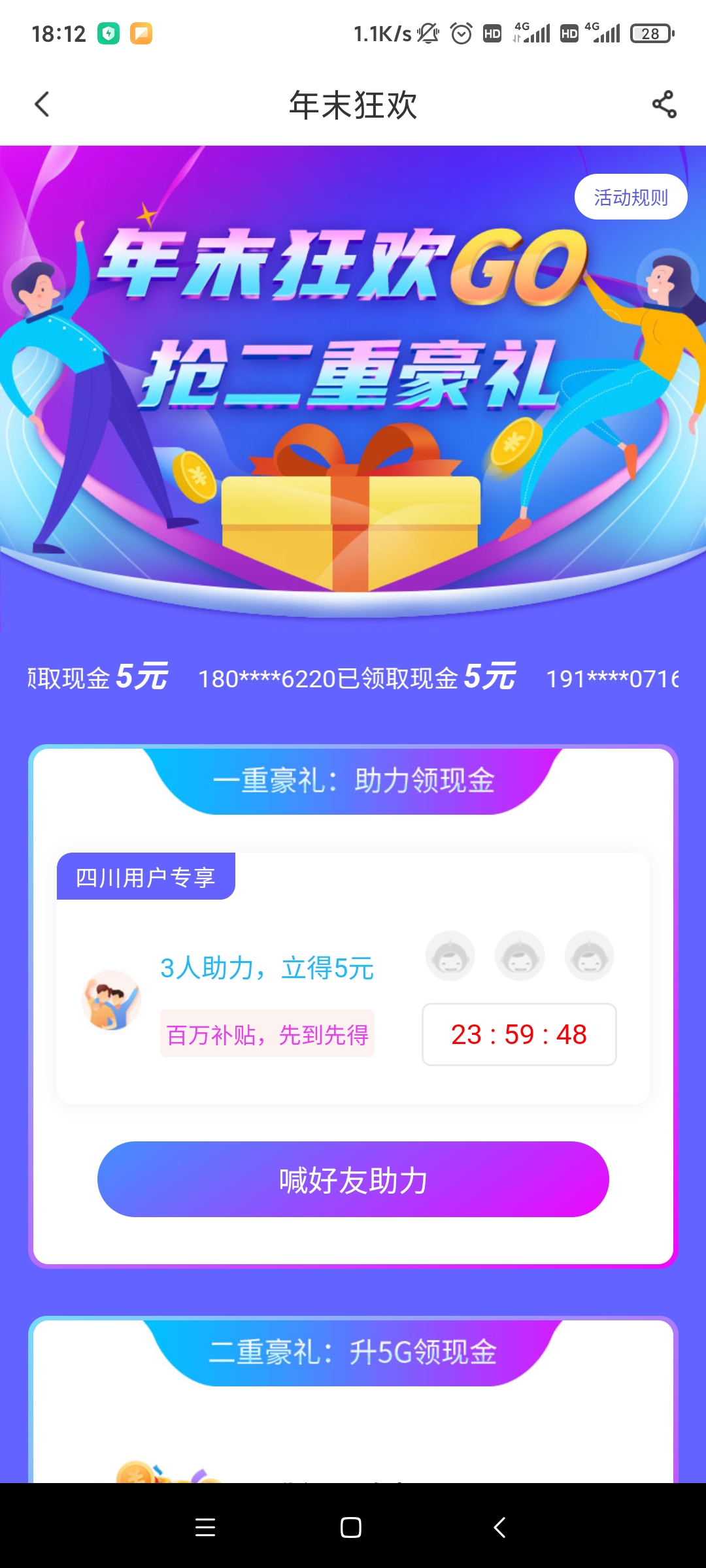Tap the 23:59:48 countdown timer

coord(518,1034)
